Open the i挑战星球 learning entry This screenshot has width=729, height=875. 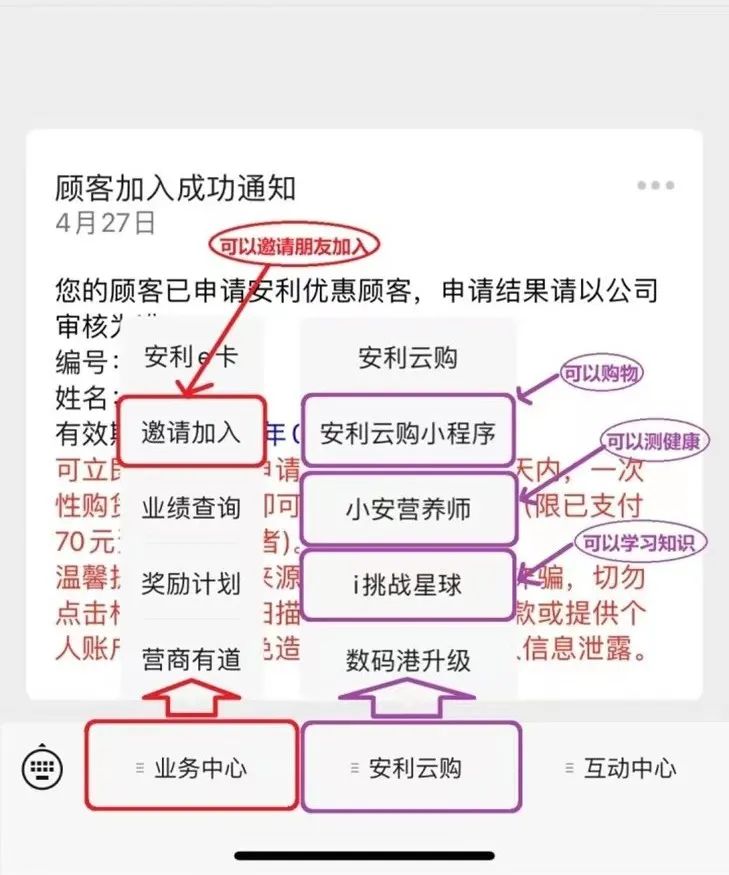click(409, 586)
